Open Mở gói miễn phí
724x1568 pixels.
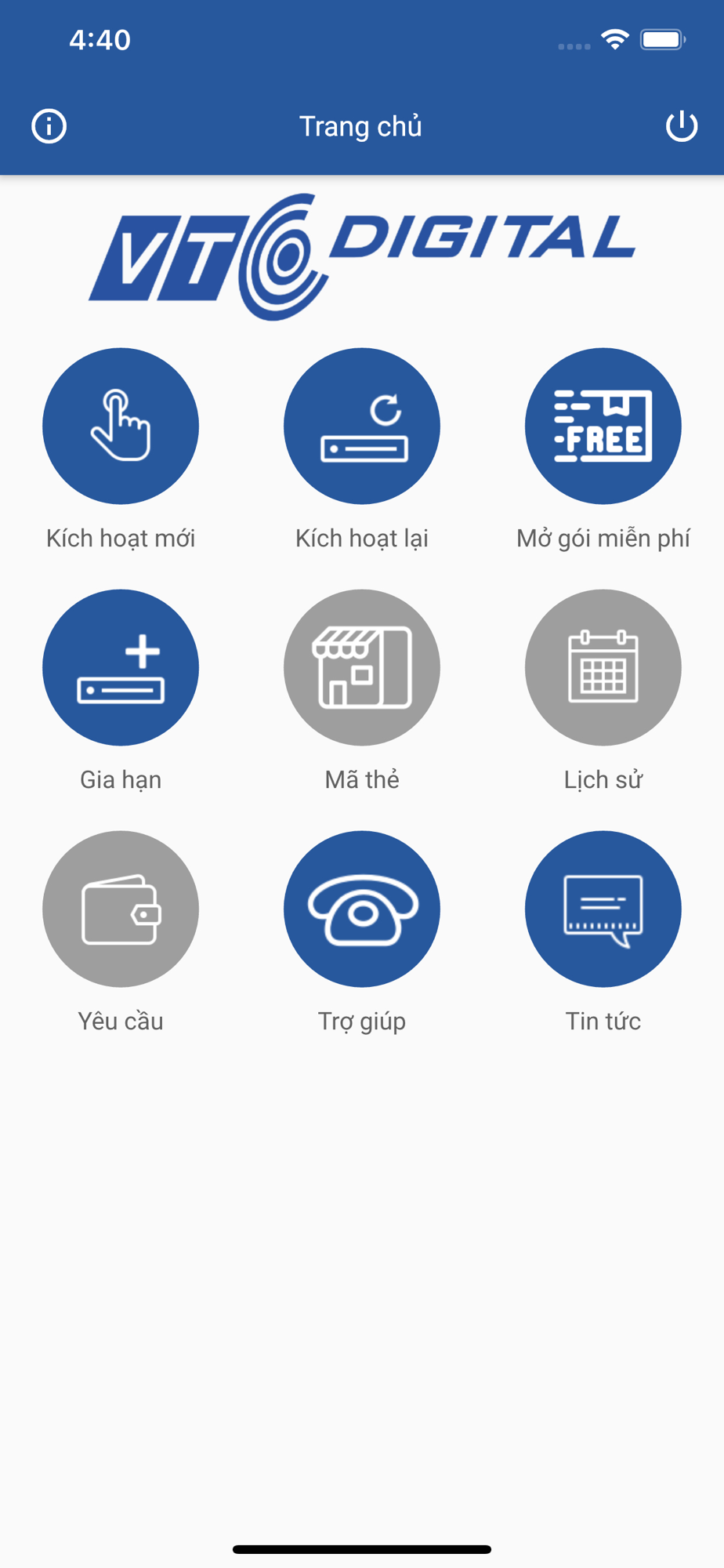point(603,426)
